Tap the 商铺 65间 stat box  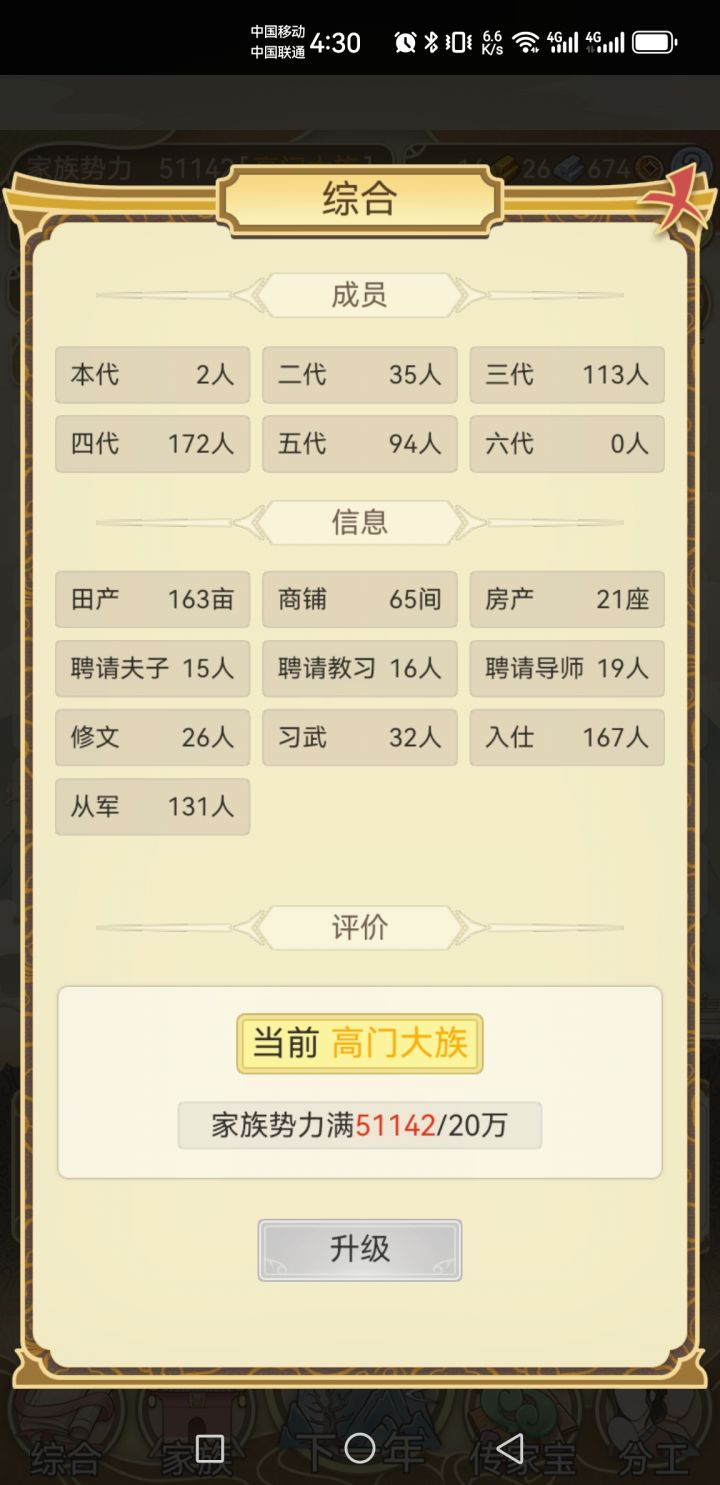359,599
